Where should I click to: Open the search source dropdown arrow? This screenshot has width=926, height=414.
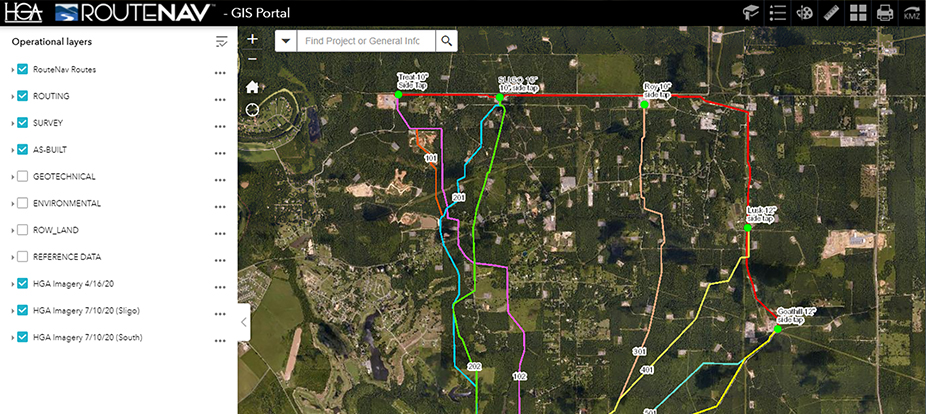(x=287, y=41)
